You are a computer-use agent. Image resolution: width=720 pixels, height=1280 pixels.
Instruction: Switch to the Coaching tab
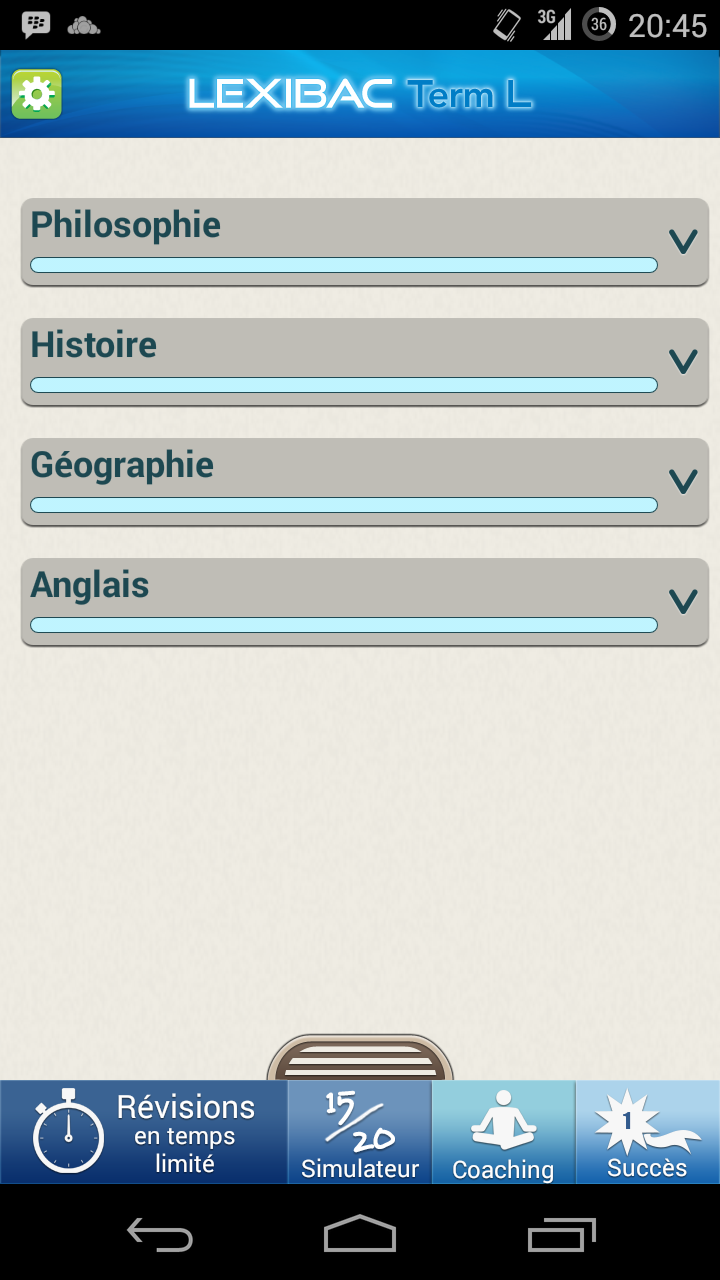(x=504, y=1132)
